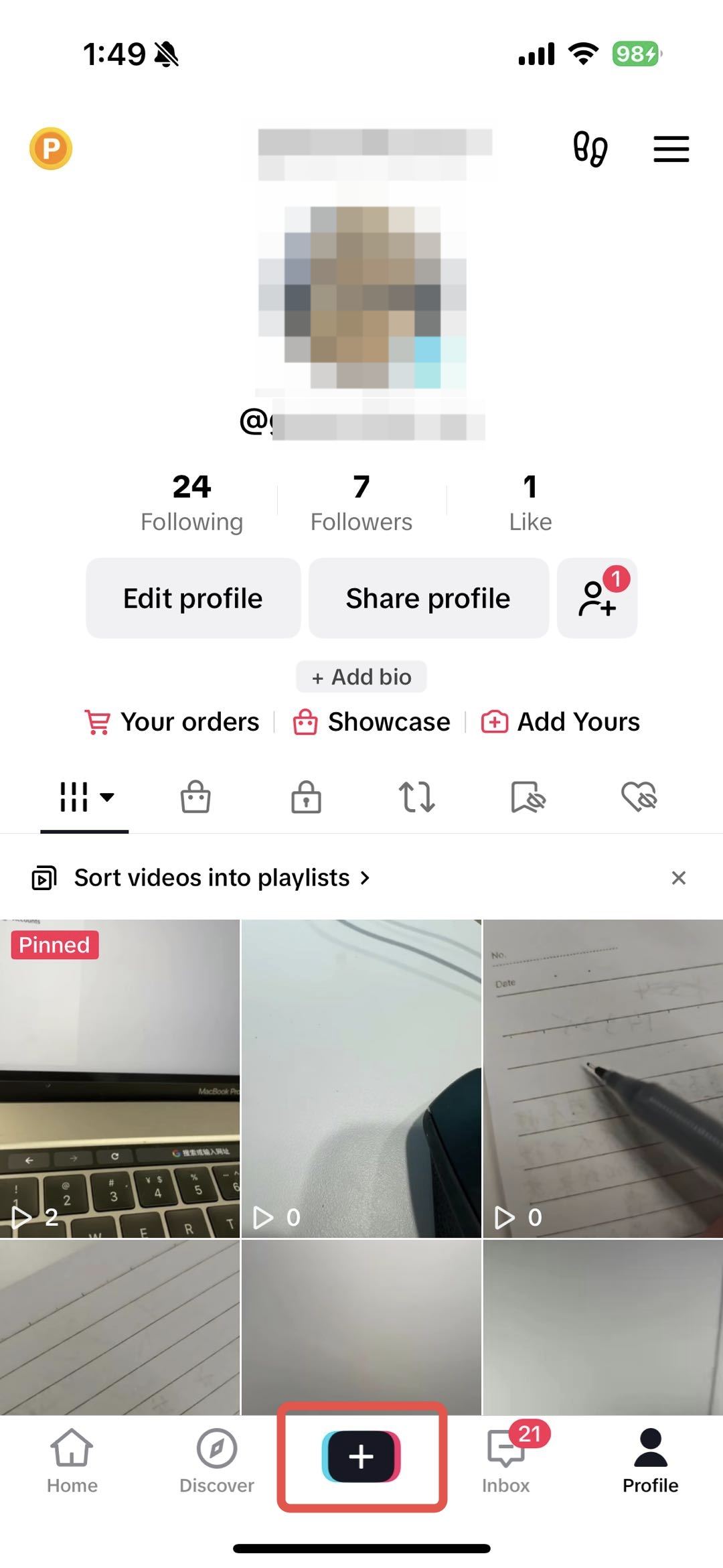Open the footprints profile views icon

pyautogui.click(x=590, y=149)
